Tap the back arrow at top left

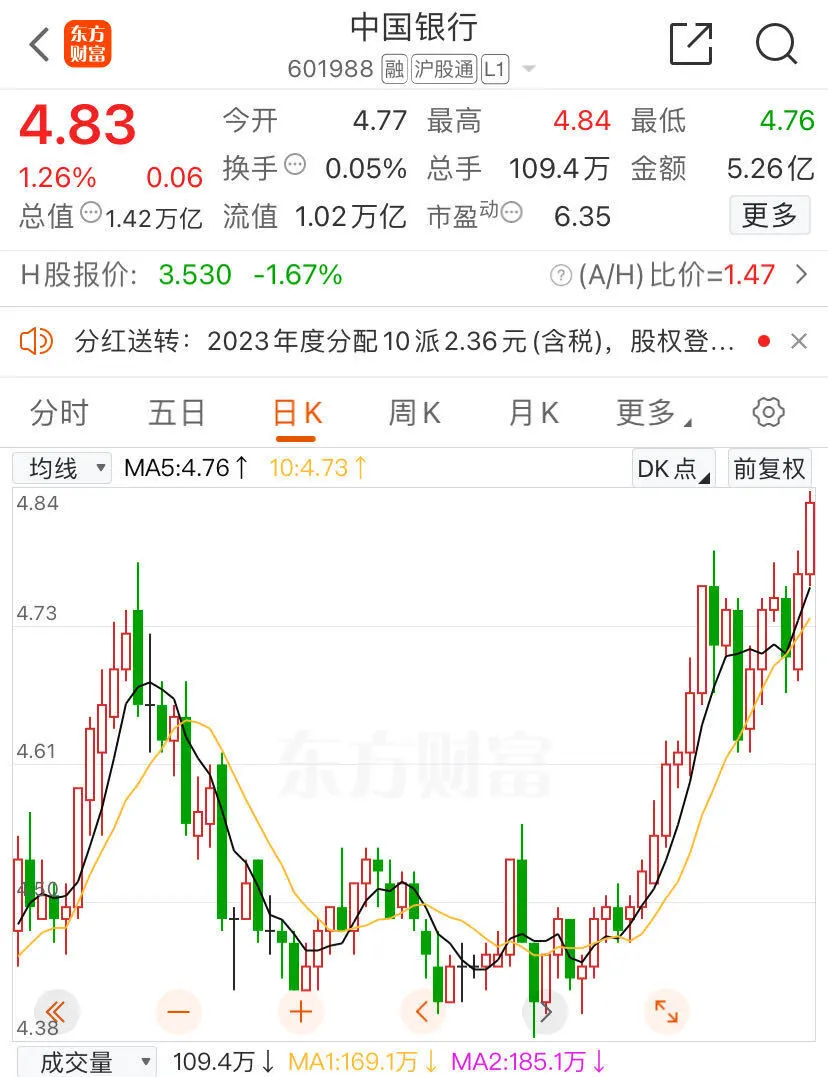[38, 44]
